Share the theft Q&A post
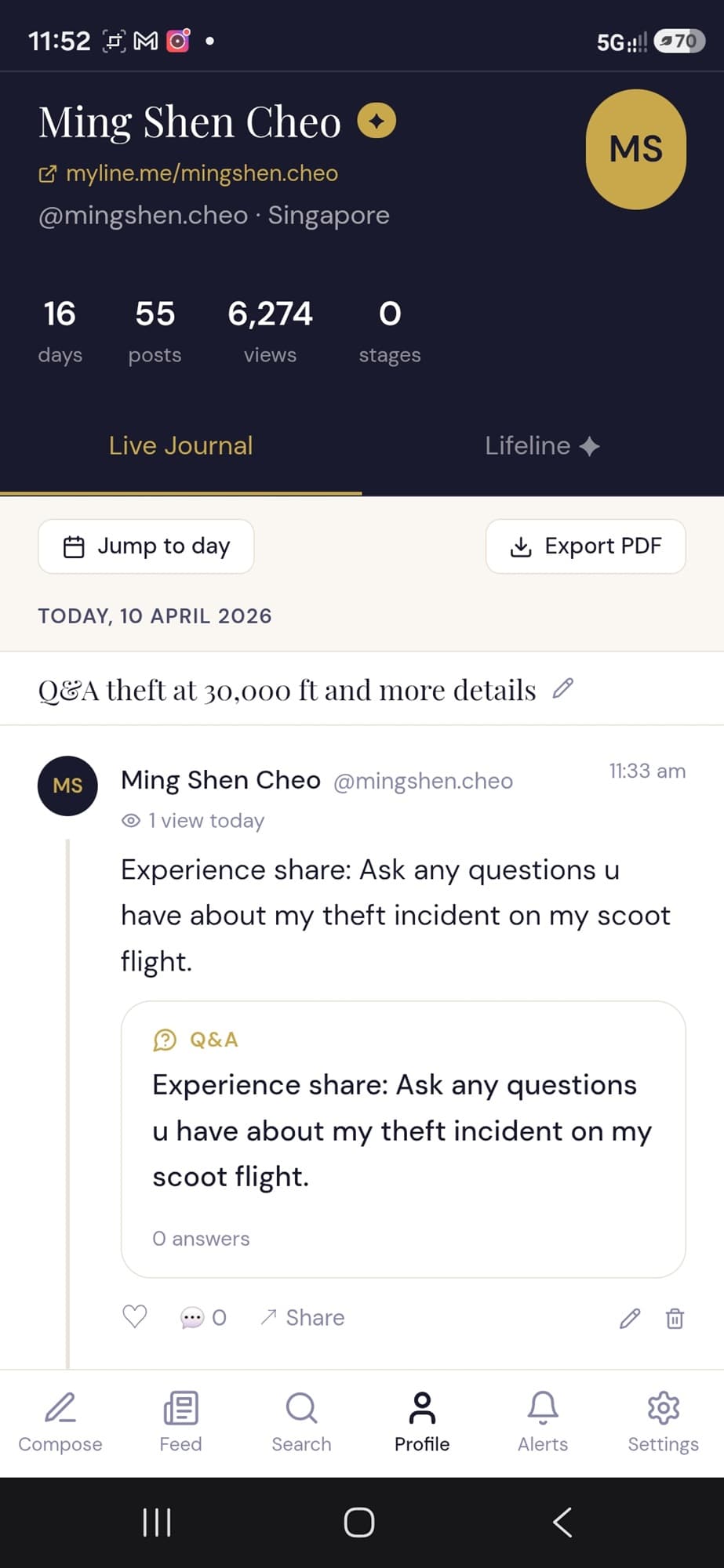 (302, 1318)
